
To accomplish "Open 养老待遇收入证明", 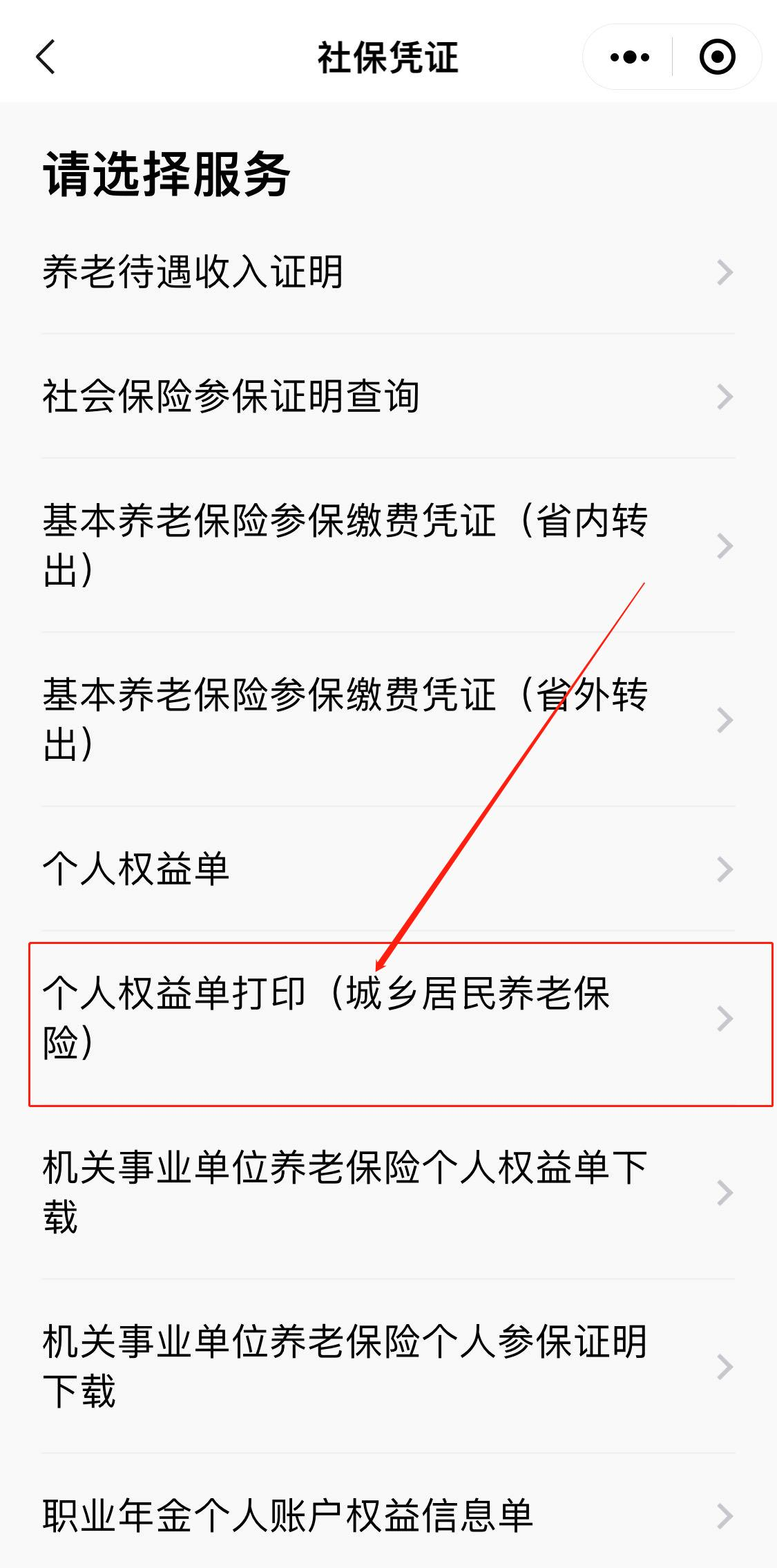I will [387, 272].
